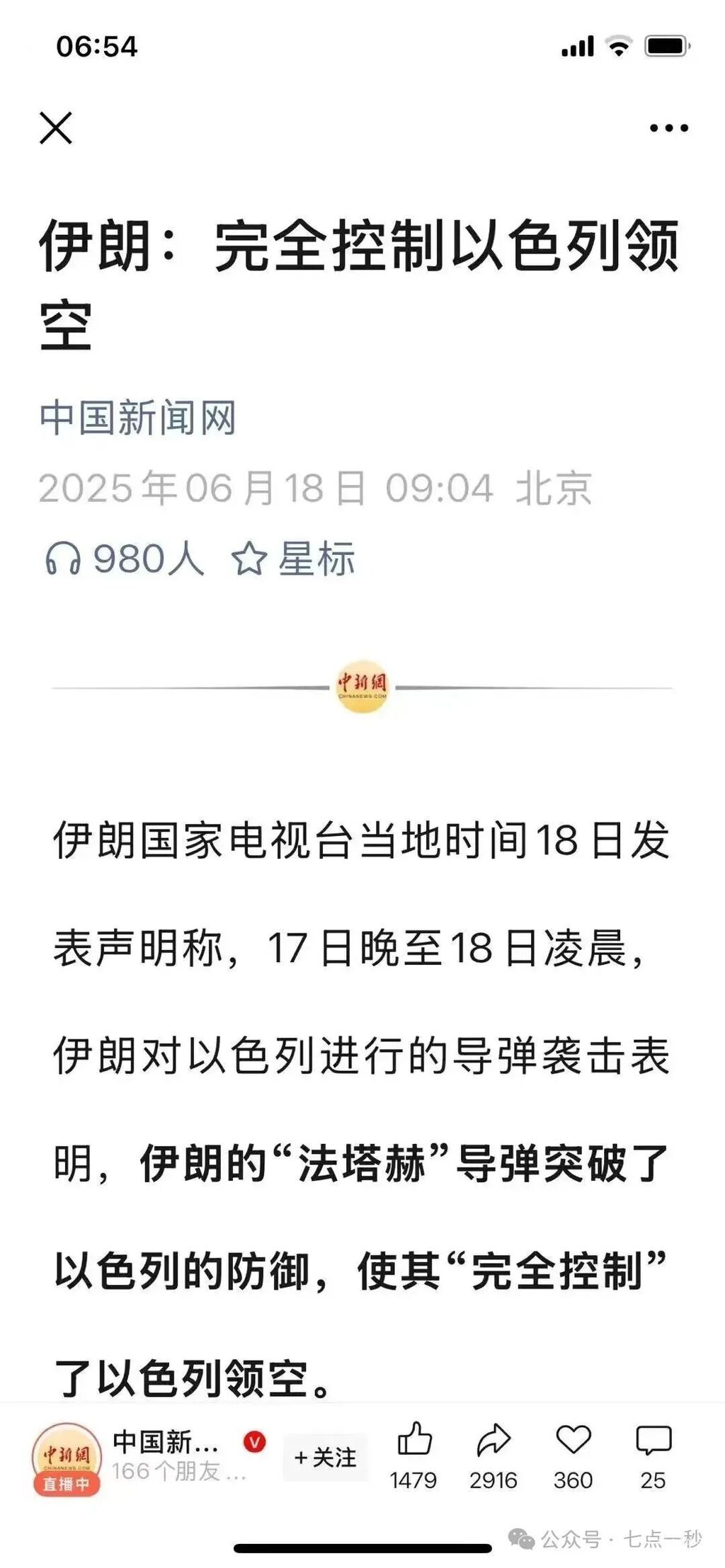Image resolution: width=725 pixels, height=1568 pixels.
Task: Give the article a thumbs up
Action: tap(414, 1441)
